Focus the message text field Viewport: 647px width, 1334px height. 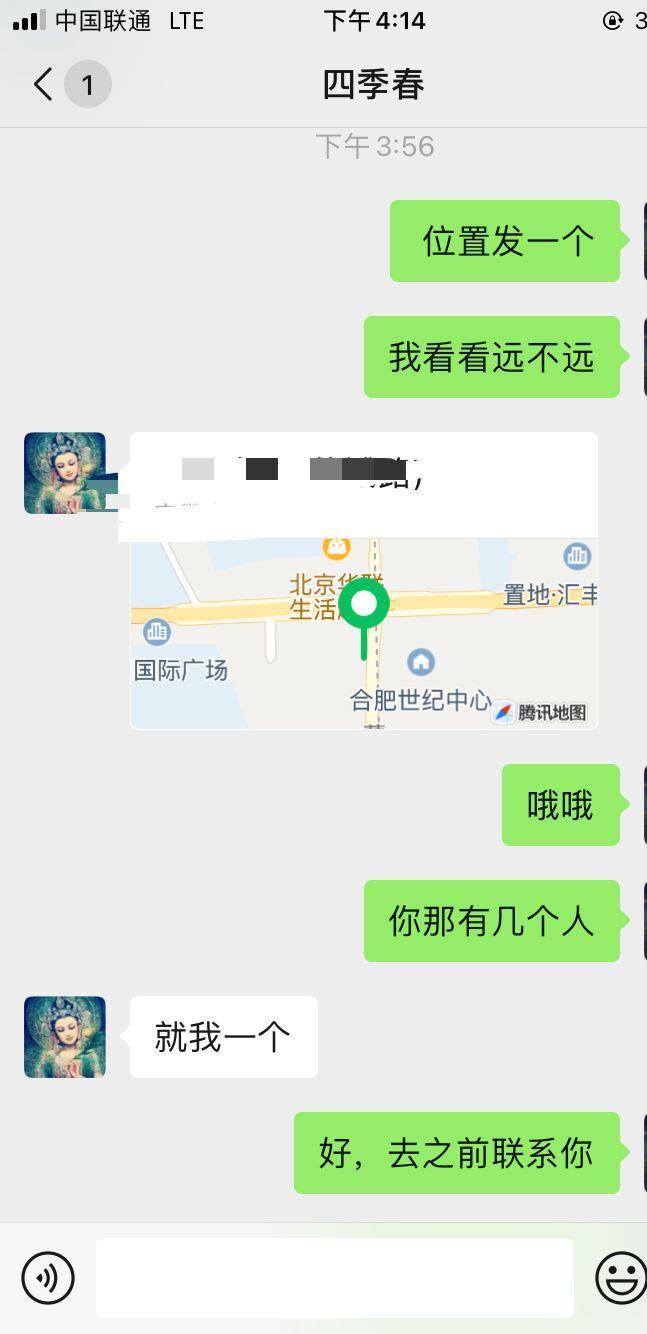pyautogui.click(x=334, y=1277)
